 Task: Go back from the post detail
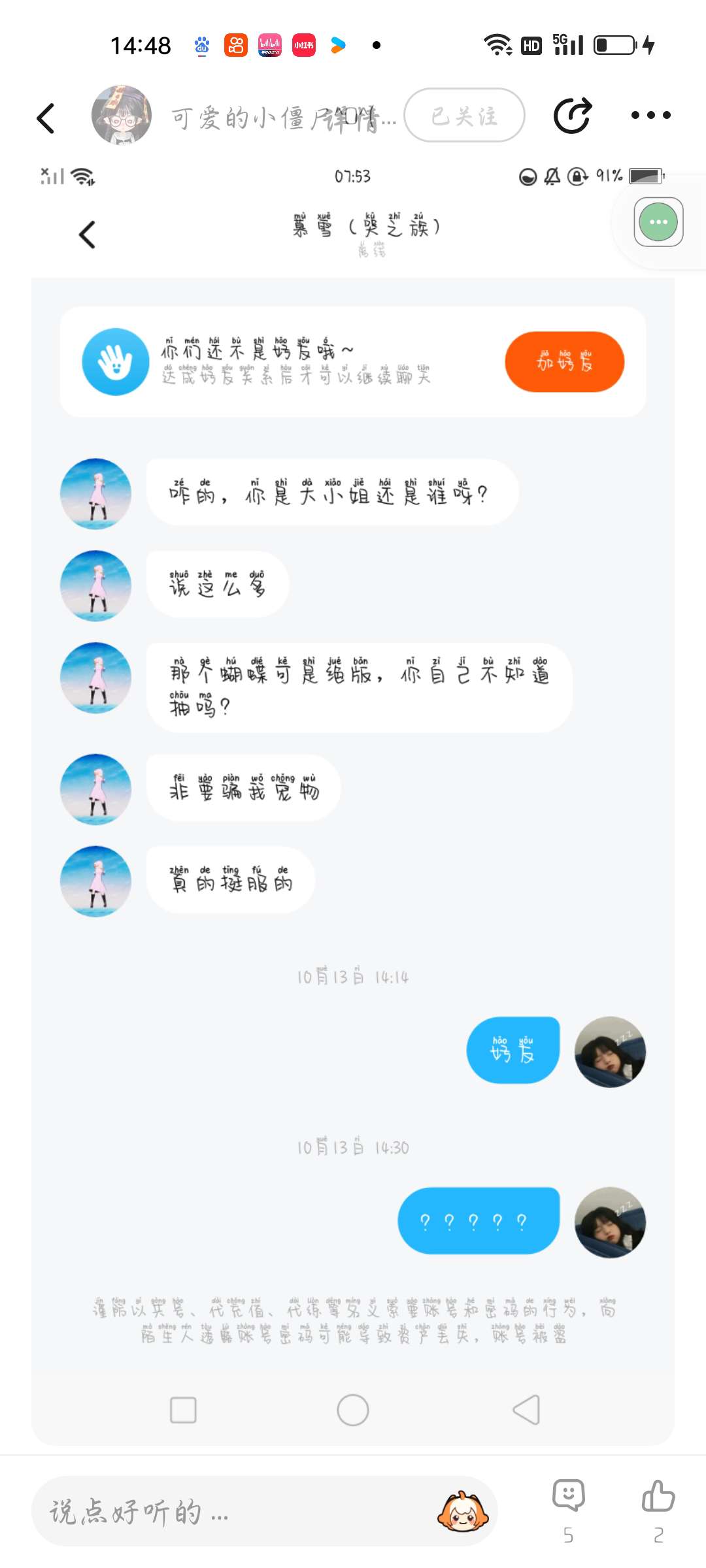pos(46,118)
